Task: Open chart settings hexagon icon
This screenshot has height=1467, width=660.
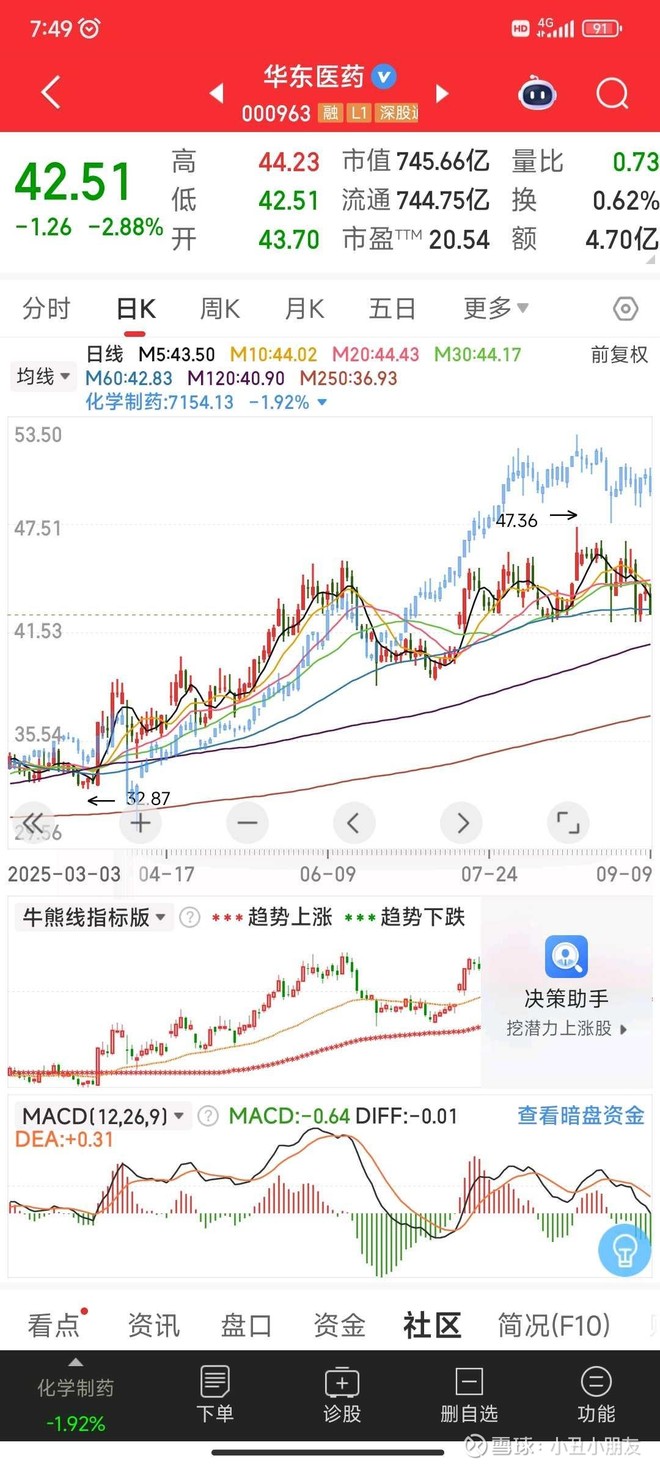Action: [625, 308]
